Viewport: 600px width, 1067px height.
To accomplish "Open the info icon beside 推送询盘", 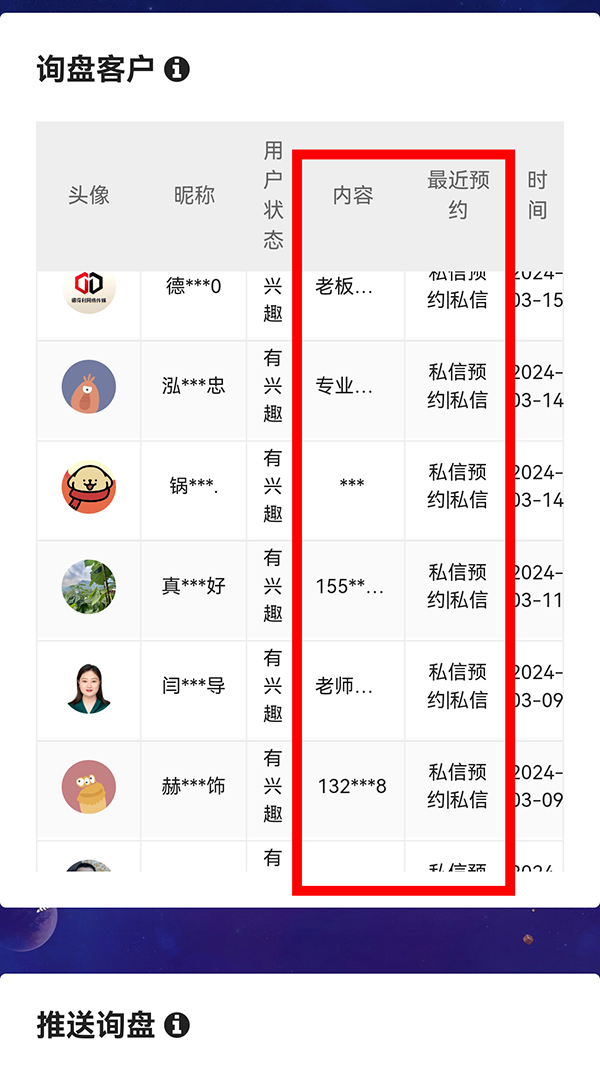I will click(177, 1025).
